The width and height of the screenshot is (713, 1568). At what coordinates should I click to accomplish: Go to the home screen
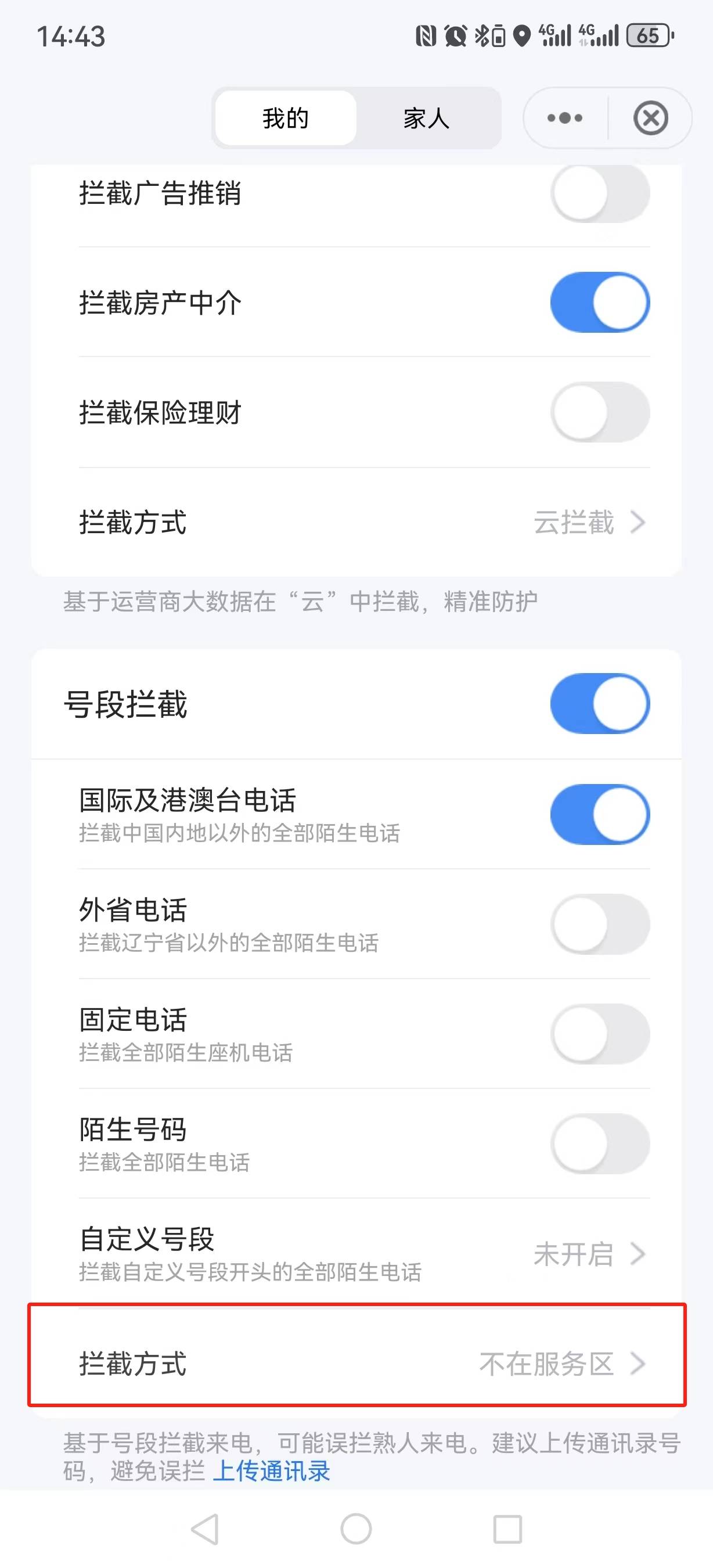[x=356, y=1529]
